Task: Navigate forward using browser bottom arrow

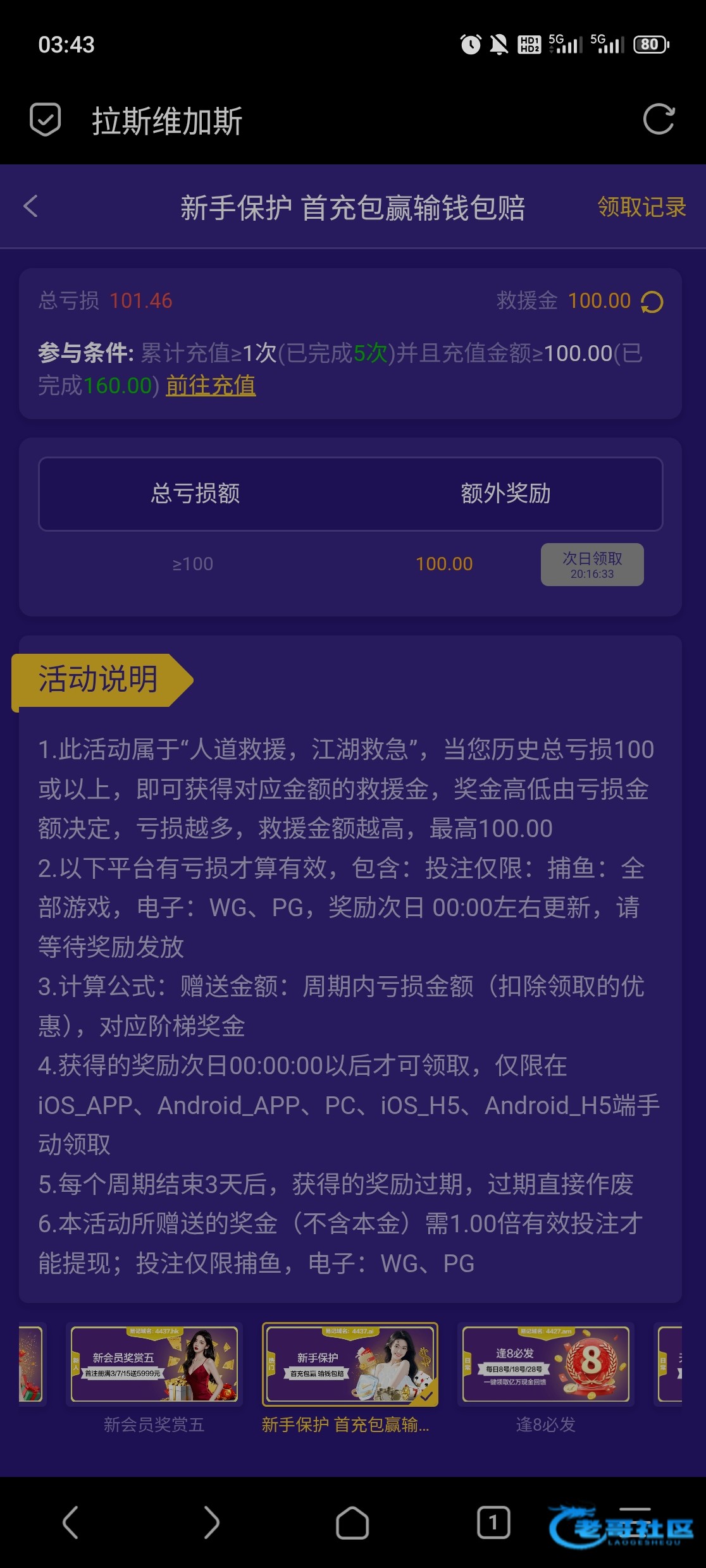Action: point(211,1522)
